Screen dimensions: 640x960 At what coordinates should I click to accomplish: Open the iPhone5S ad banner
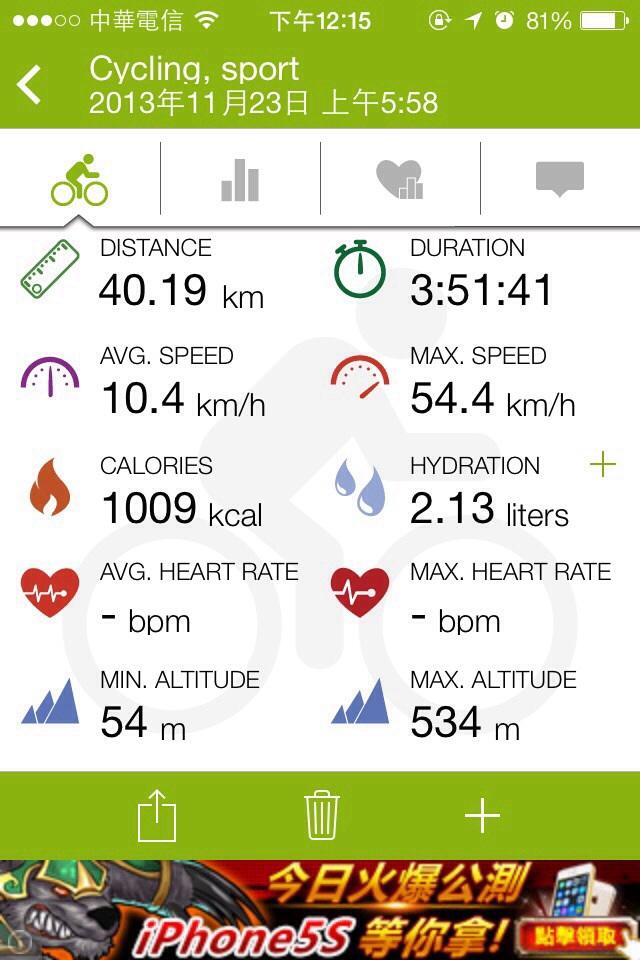pyautogui.click(x=320, y=910)
